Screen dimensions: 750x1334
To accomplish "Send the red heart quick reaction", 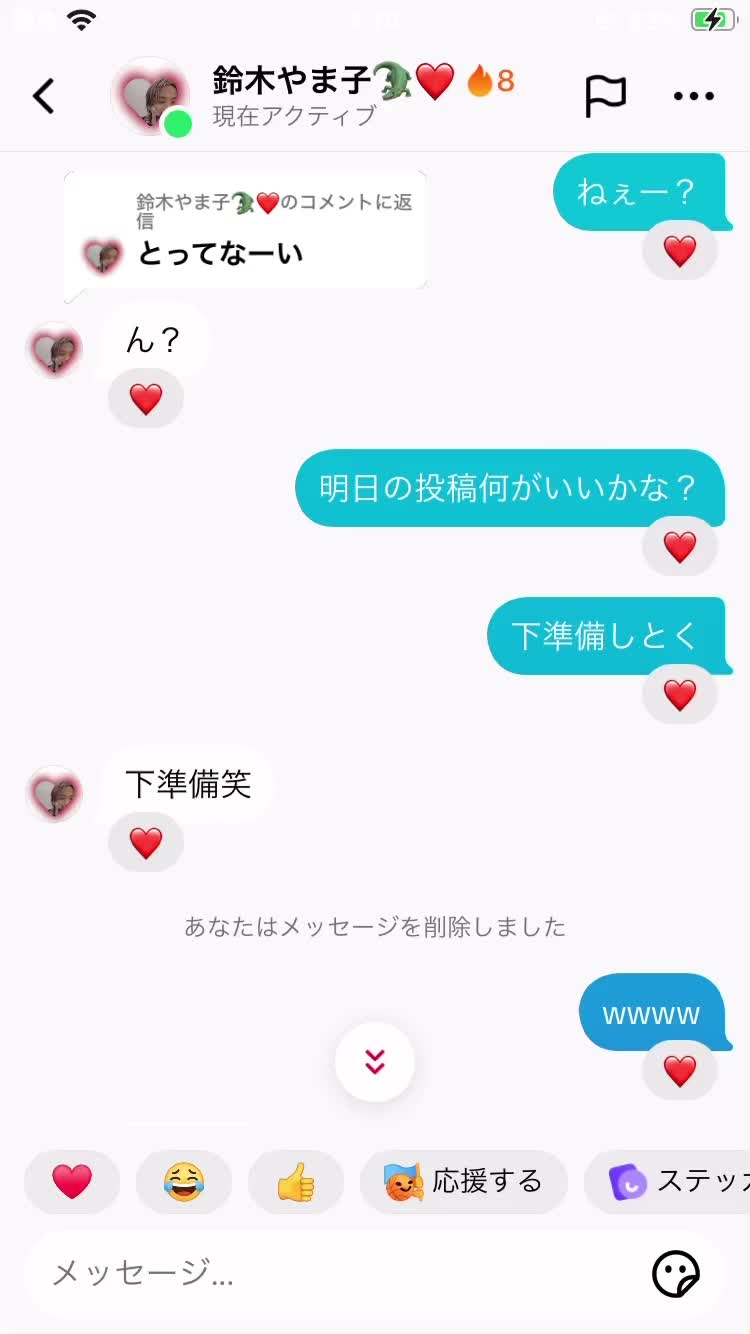I will coord(72,1182).
